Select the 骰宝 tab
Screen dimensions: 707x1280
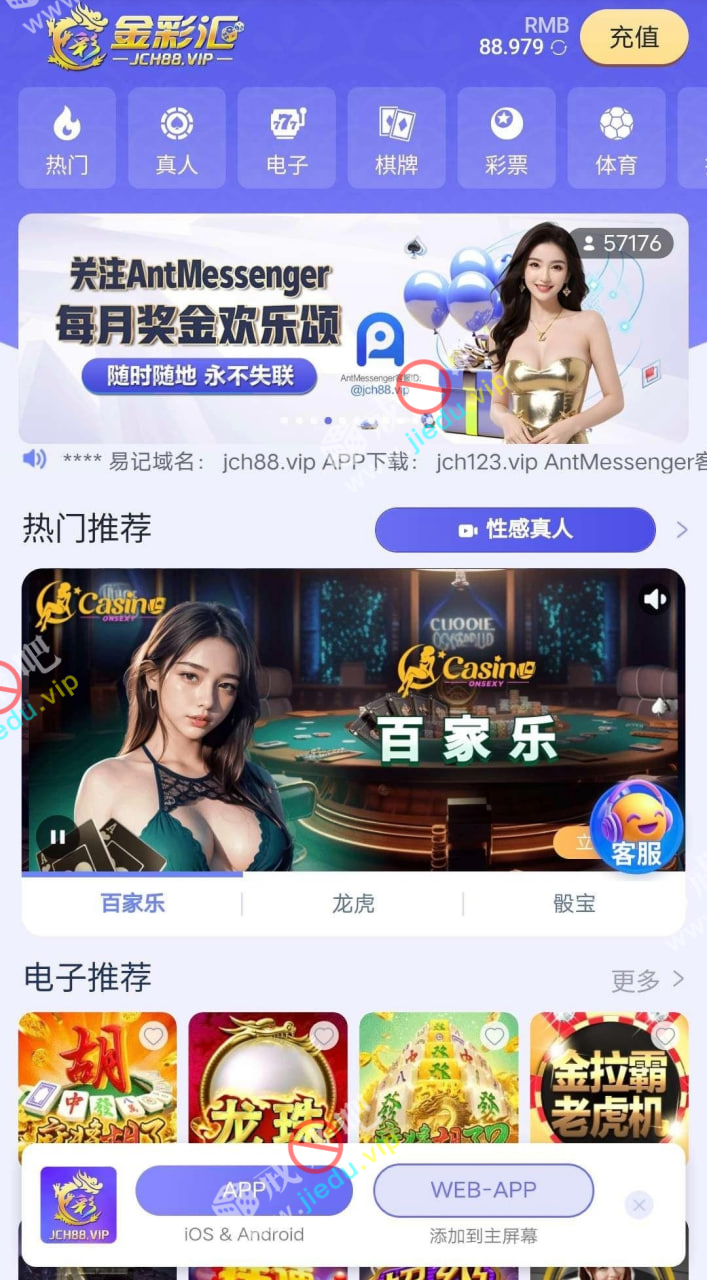pyautogui.click(x=574, y=904)
